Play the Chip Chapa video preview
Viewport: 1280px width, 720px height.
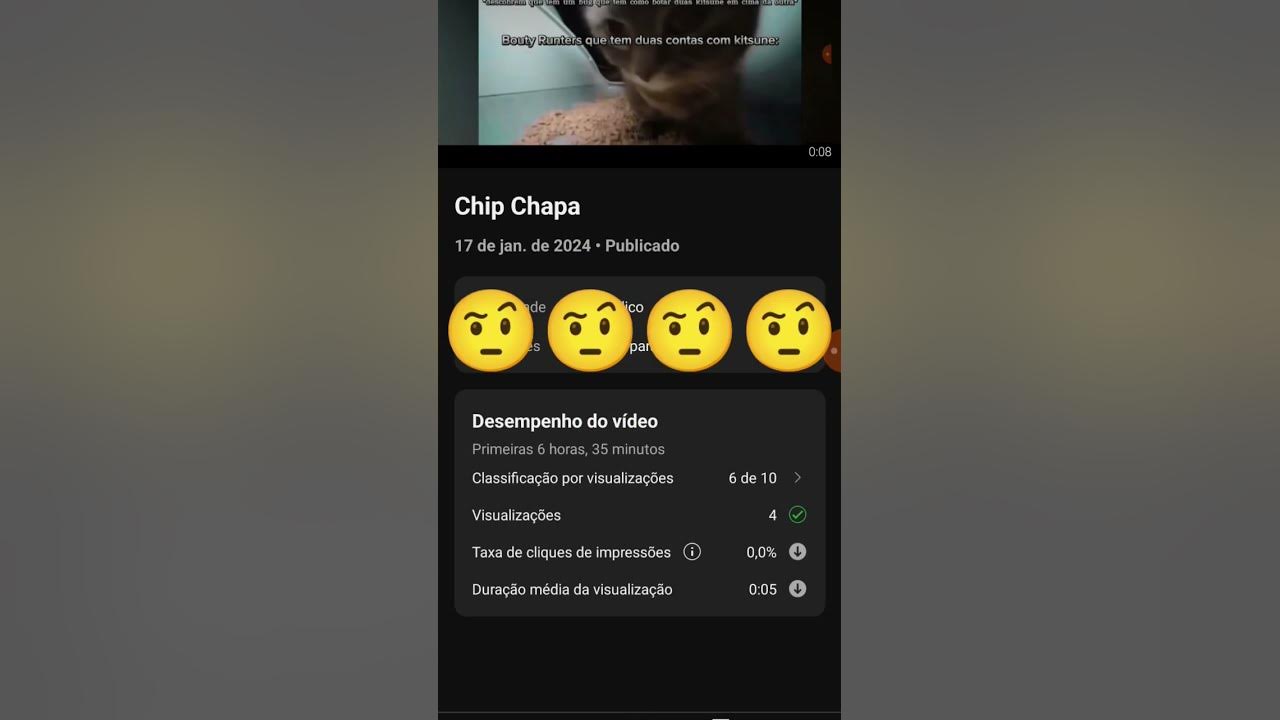point(639,75)
